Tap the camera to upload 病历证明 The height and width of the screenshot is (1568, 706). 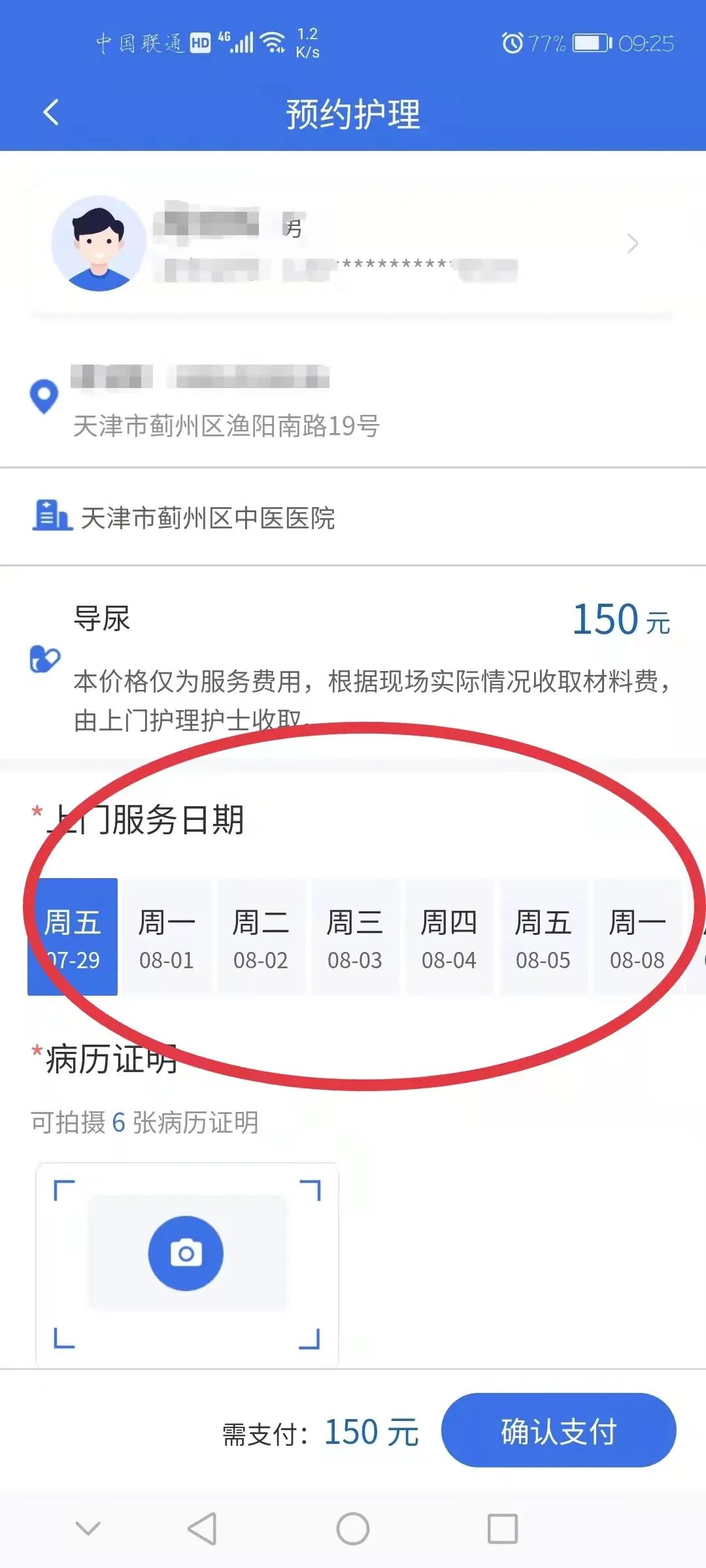(186, 1253)
